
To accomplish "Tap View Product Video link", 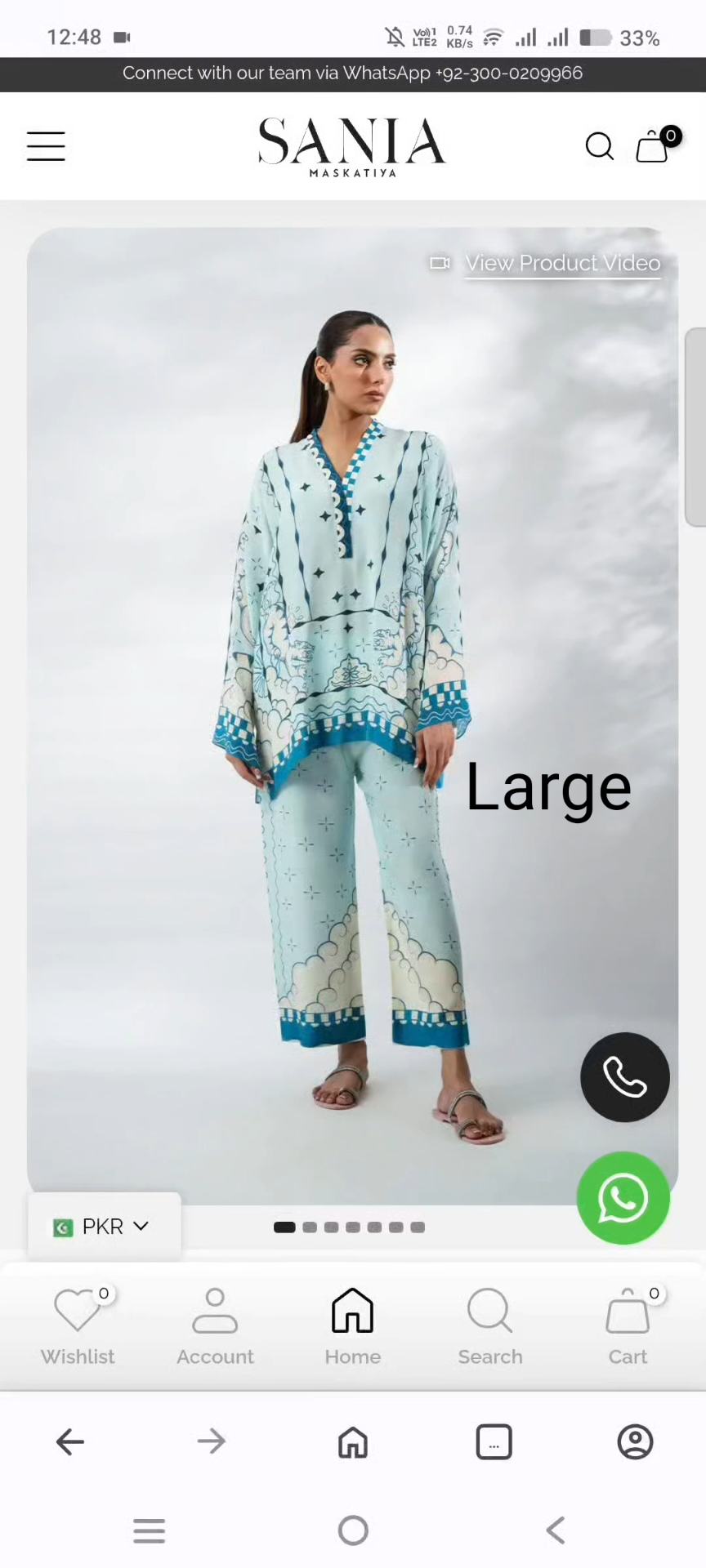I will point(562,263).
